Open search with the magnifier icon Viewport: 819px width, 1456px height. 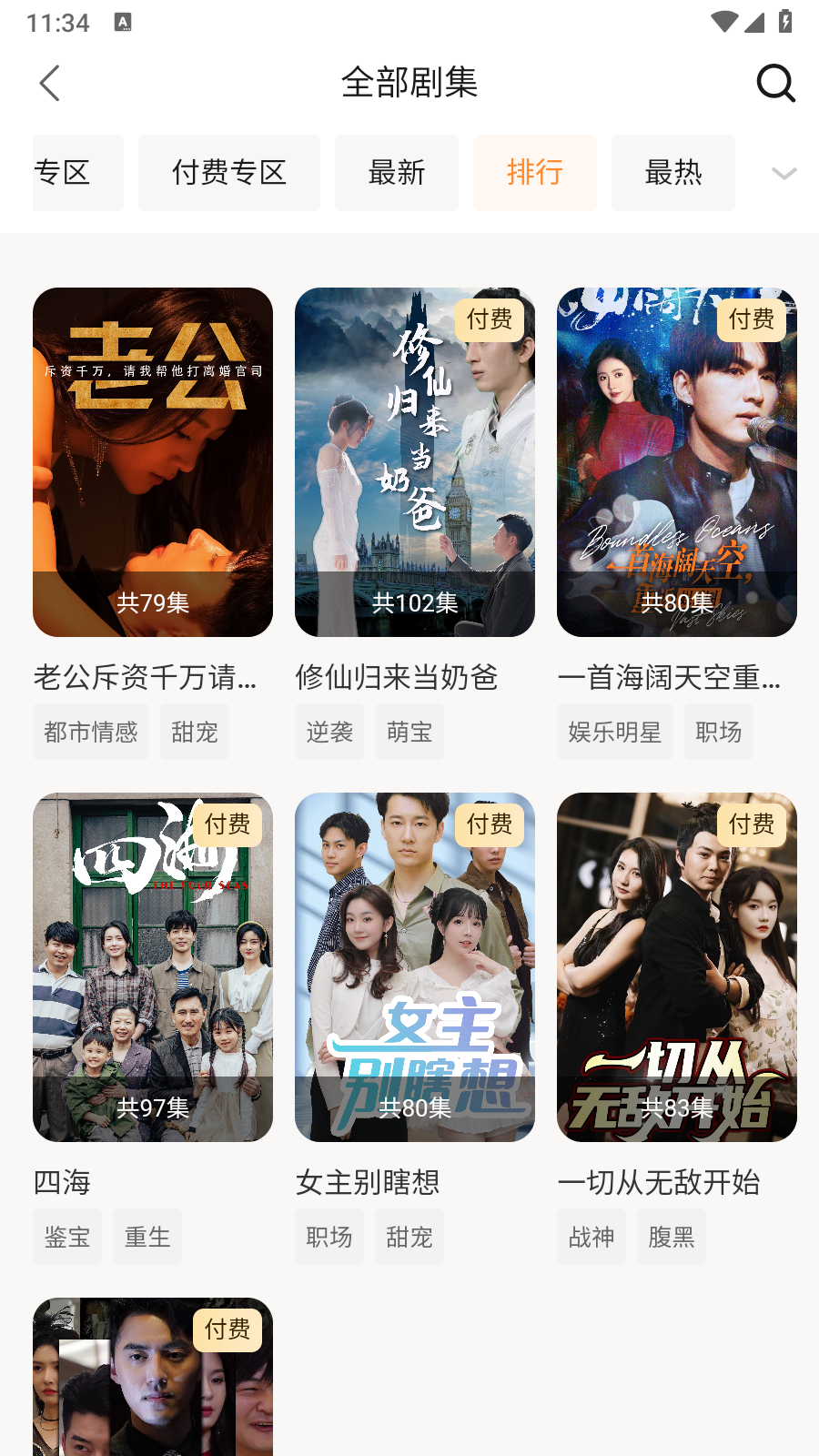pyautogui.click(x=774, y=83)
